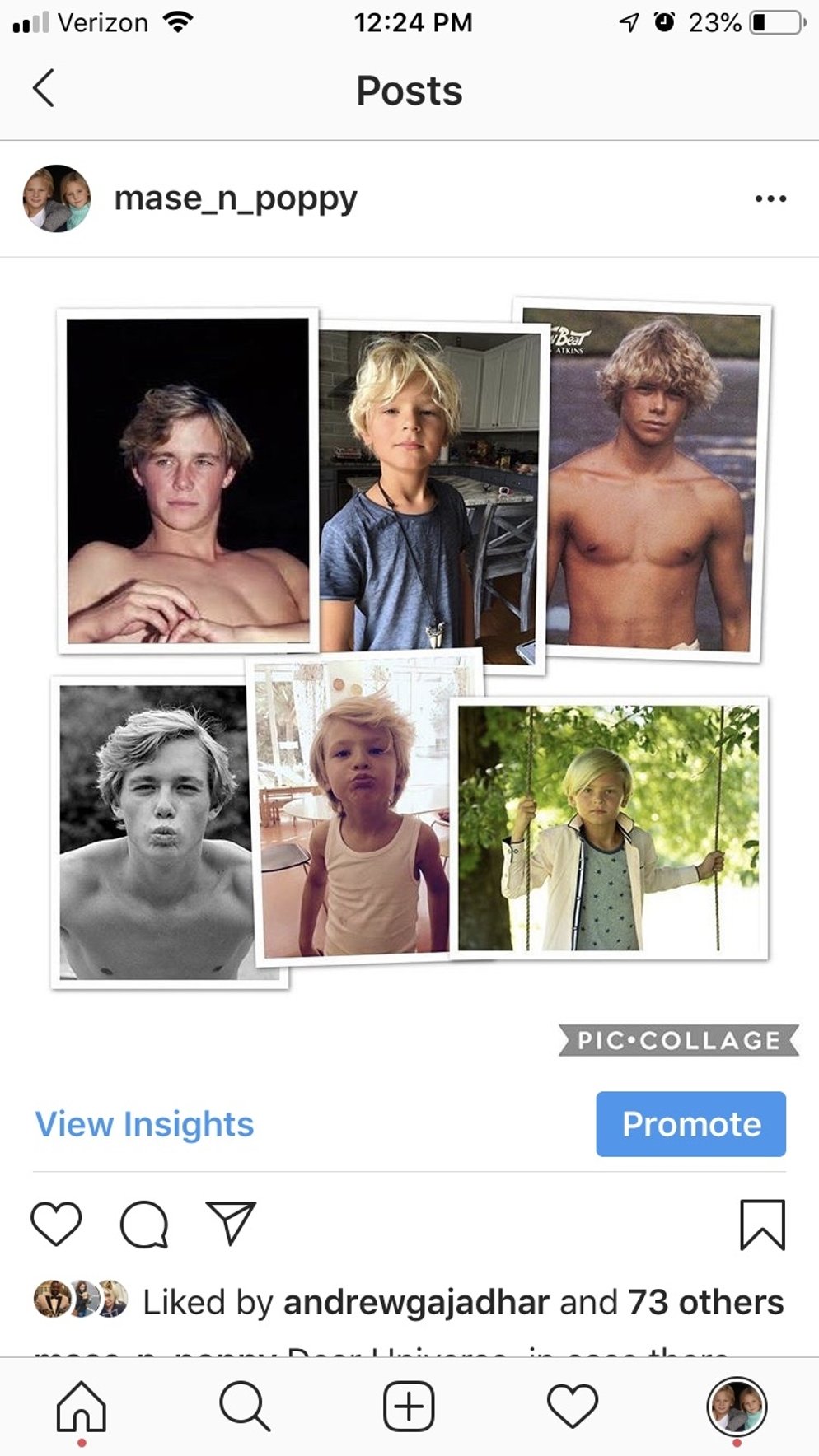Go back from the Posts screen

click(44, 89)
